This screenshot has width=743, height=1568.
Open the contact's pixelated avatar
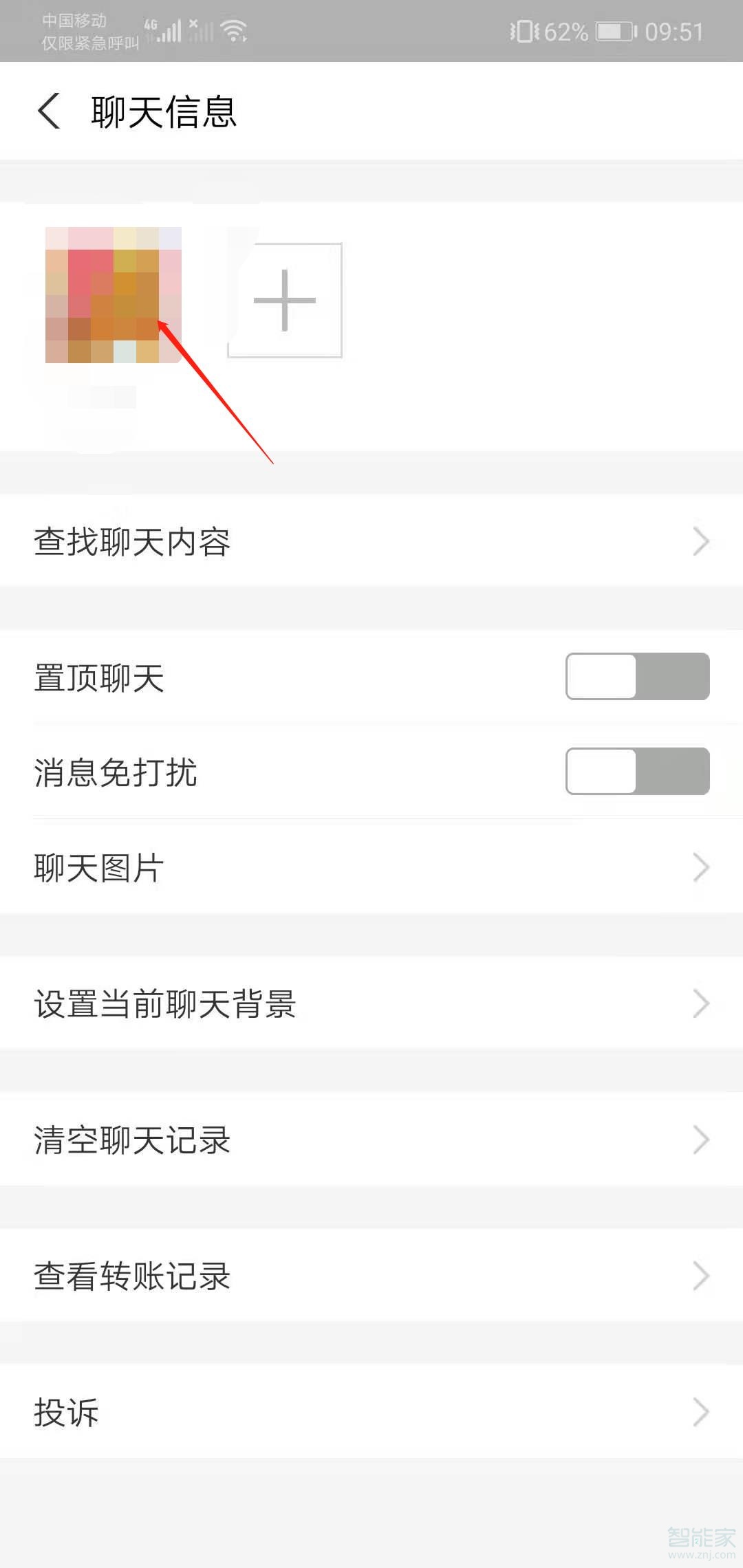[x=114, y=295]
